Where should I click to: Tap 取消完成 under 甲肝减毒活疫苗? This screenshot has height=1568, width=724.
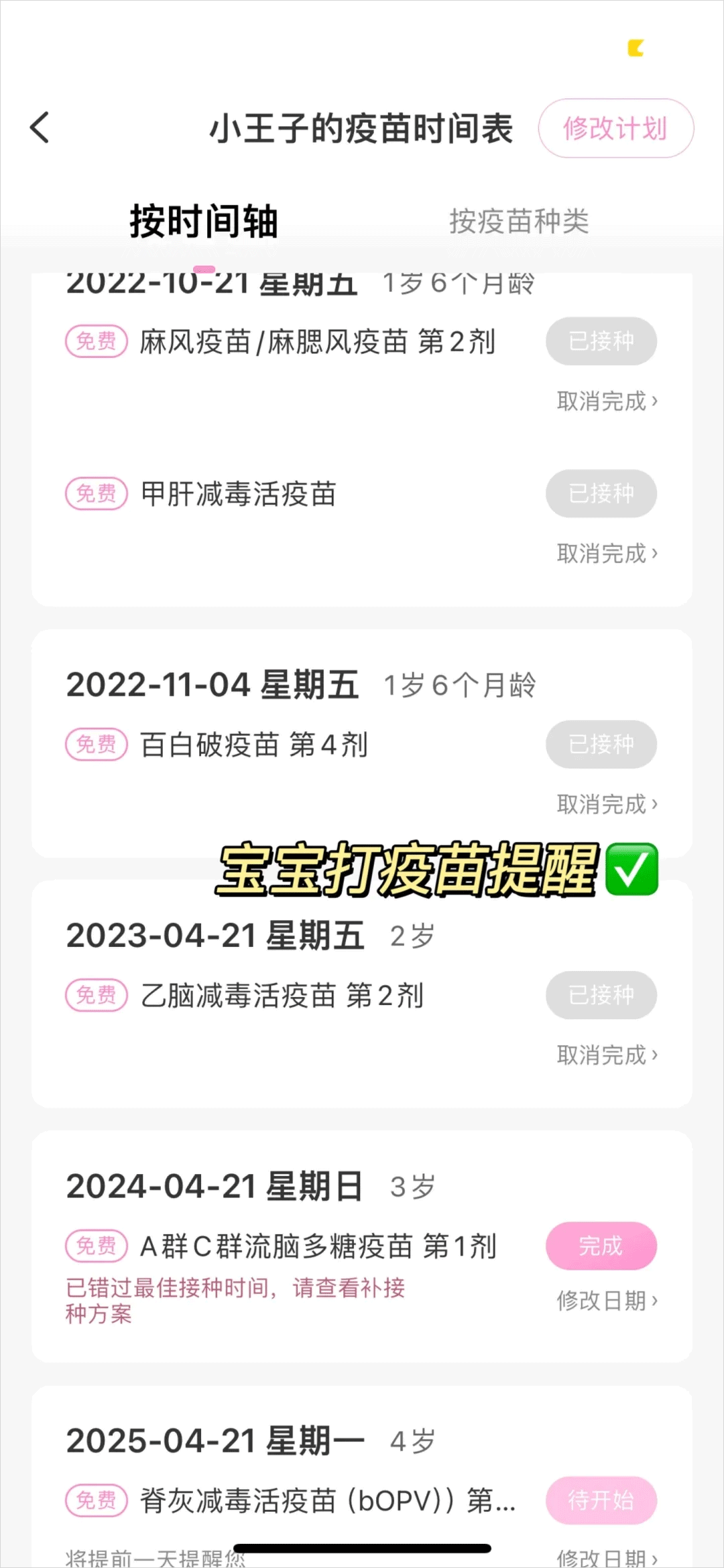(607, 553)
